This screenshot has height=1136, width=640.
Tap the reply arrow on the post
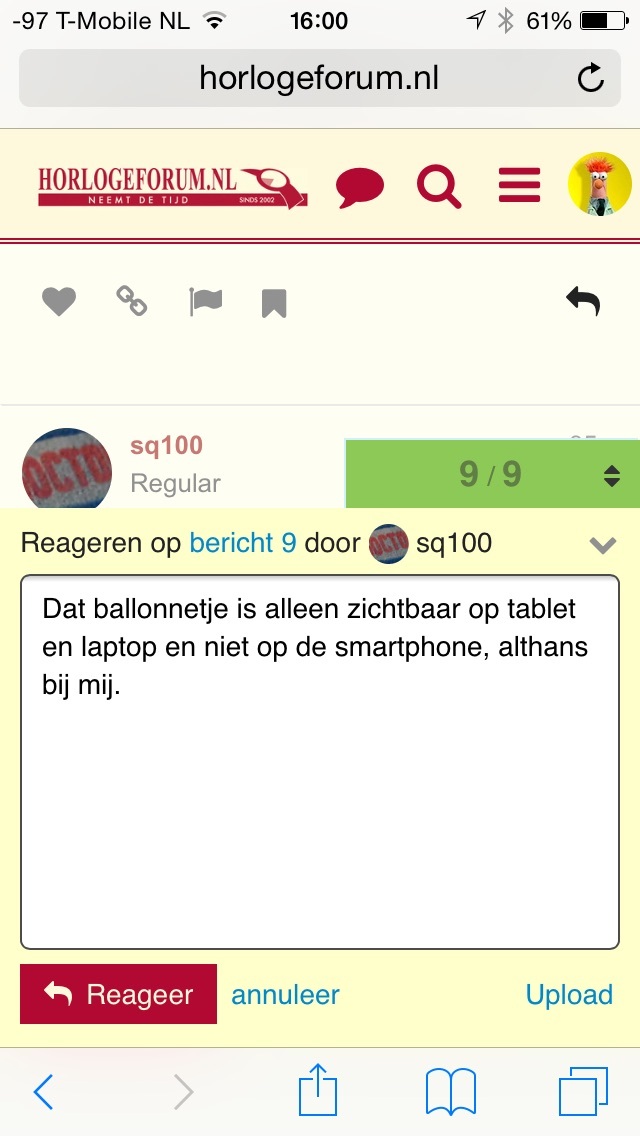pyautogui.click(x=583, y=301)
